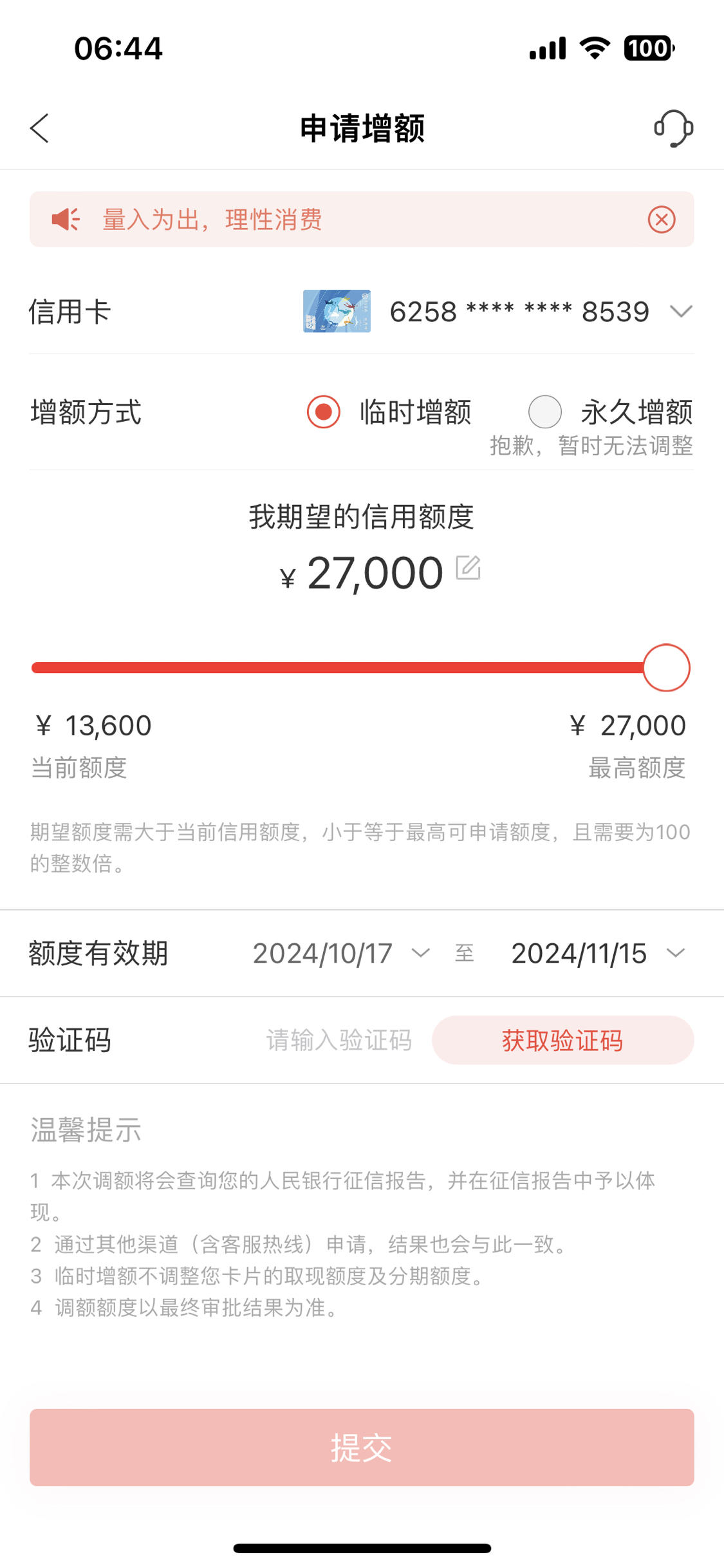Open start date picker 2024/10/17
Viewport: 724px width, 1568px height.
point(341,954)
